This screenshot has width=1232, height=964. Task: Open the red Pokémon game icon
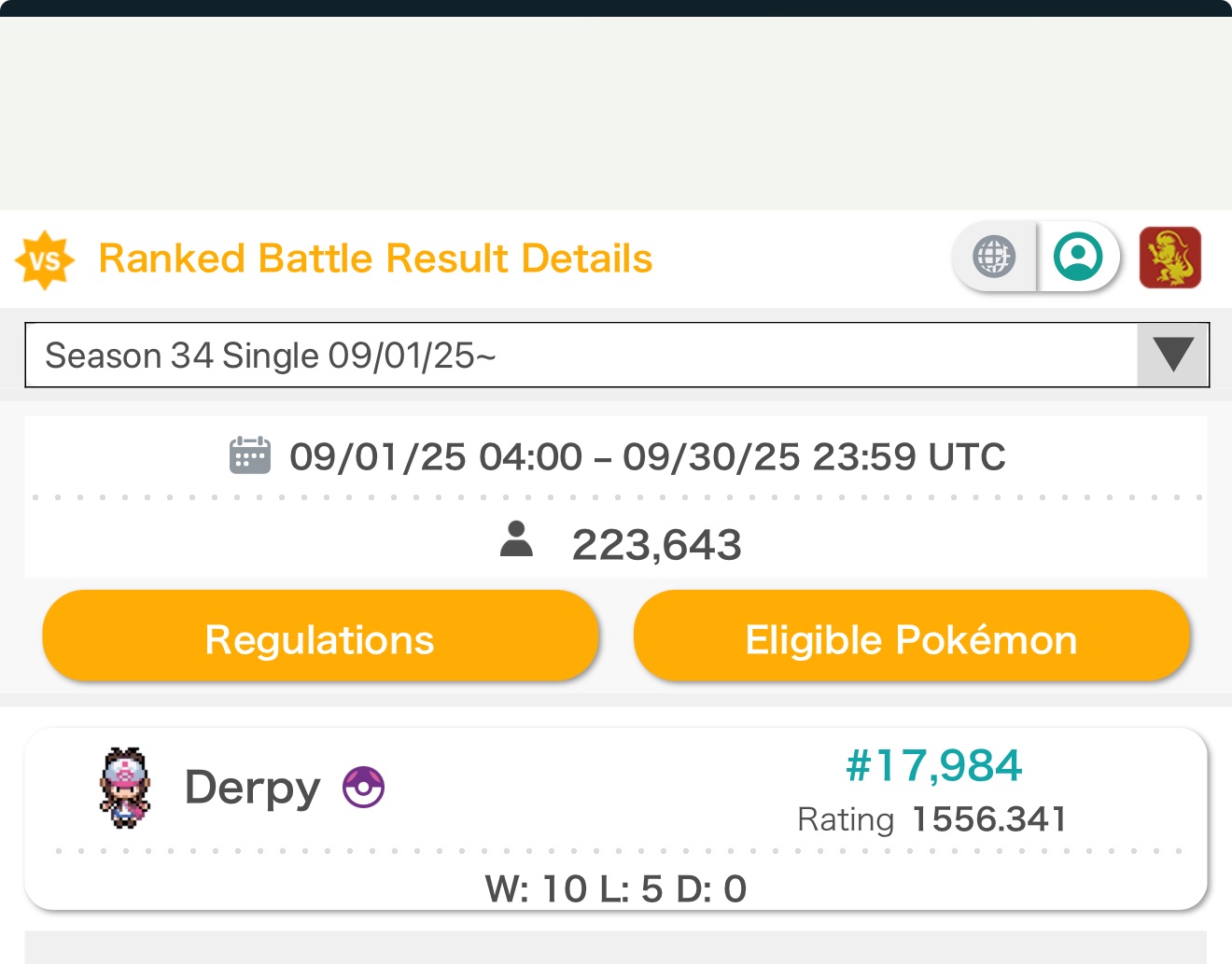click(x=1169, y=258)
